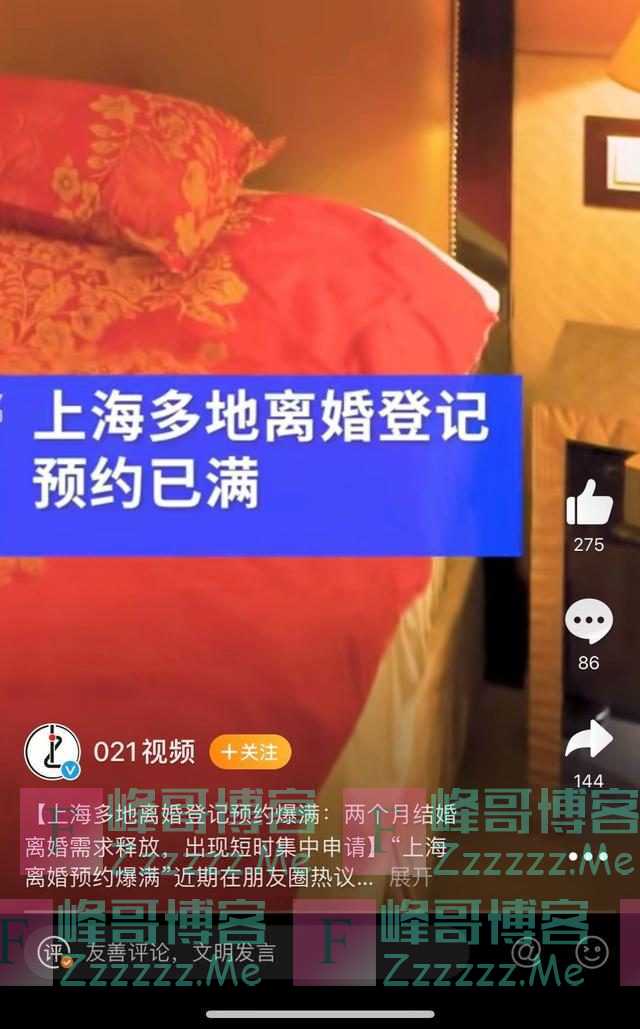Open the 021视频 profile avatar
Image resolution: width=640 pixels, height=1029 pixels.
tap(52, 751)
